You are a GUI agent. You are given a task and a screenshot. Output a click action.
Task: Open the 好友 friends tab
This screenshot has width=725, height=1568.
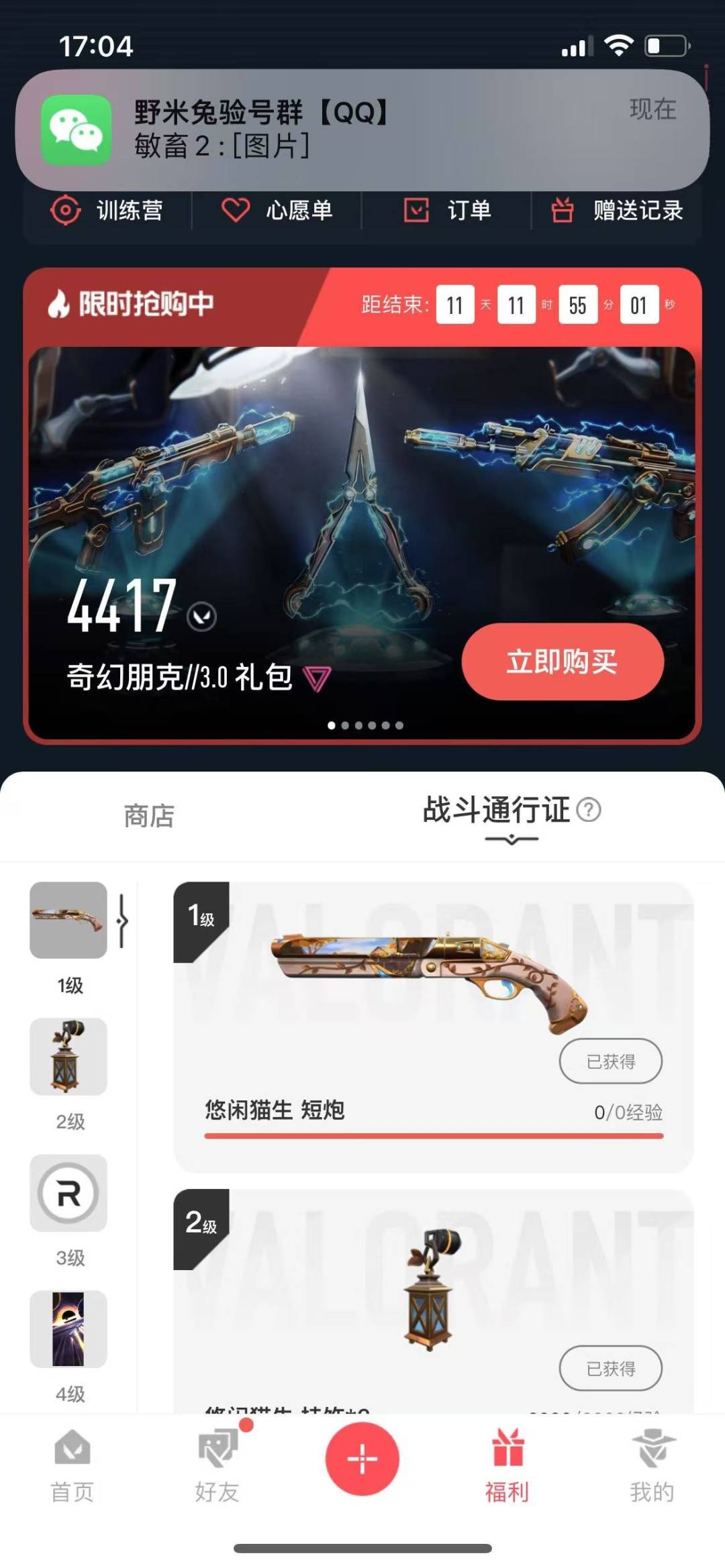click(x=217, y=1466)
